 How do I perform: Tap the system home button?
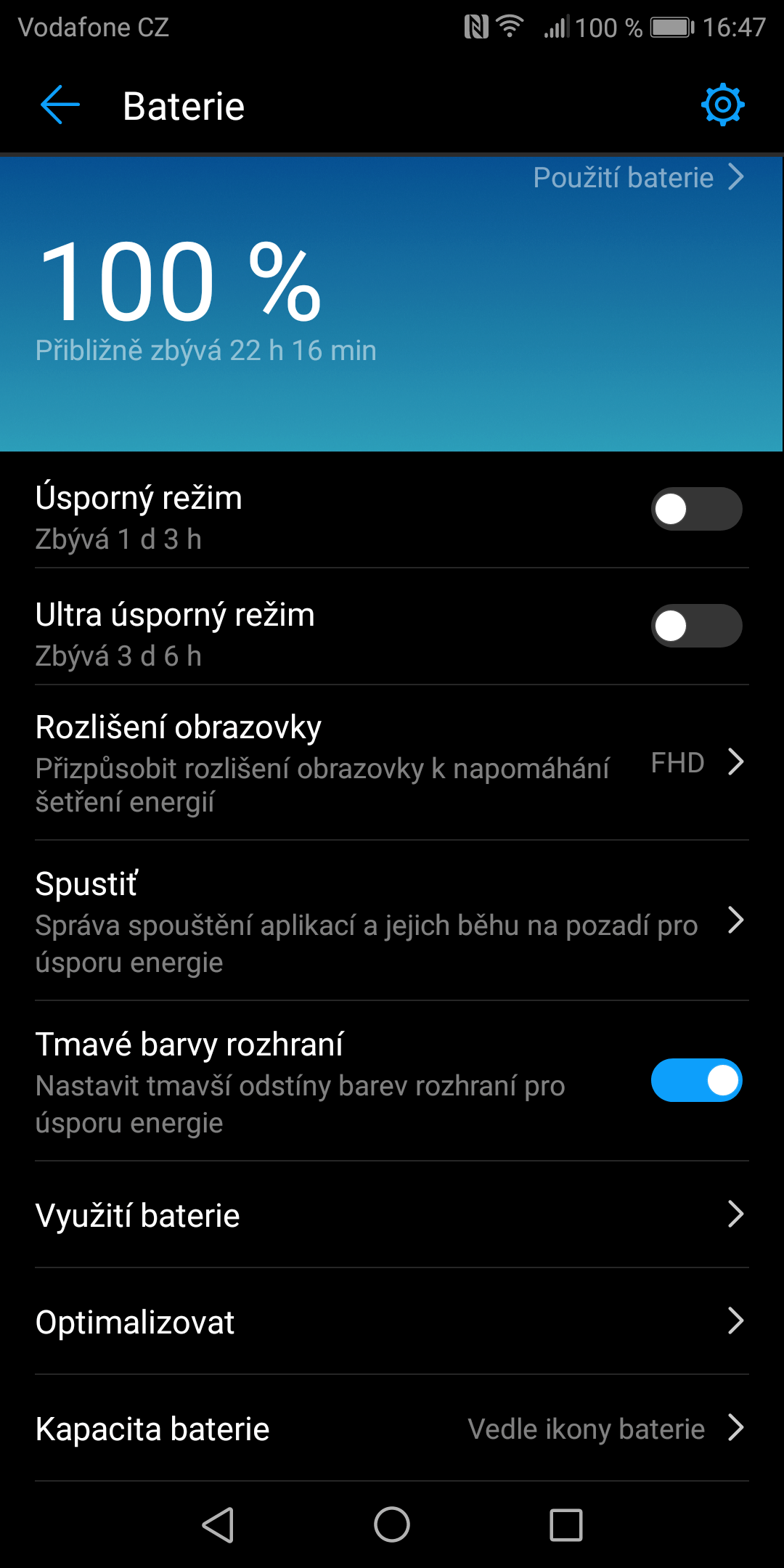392,1524
